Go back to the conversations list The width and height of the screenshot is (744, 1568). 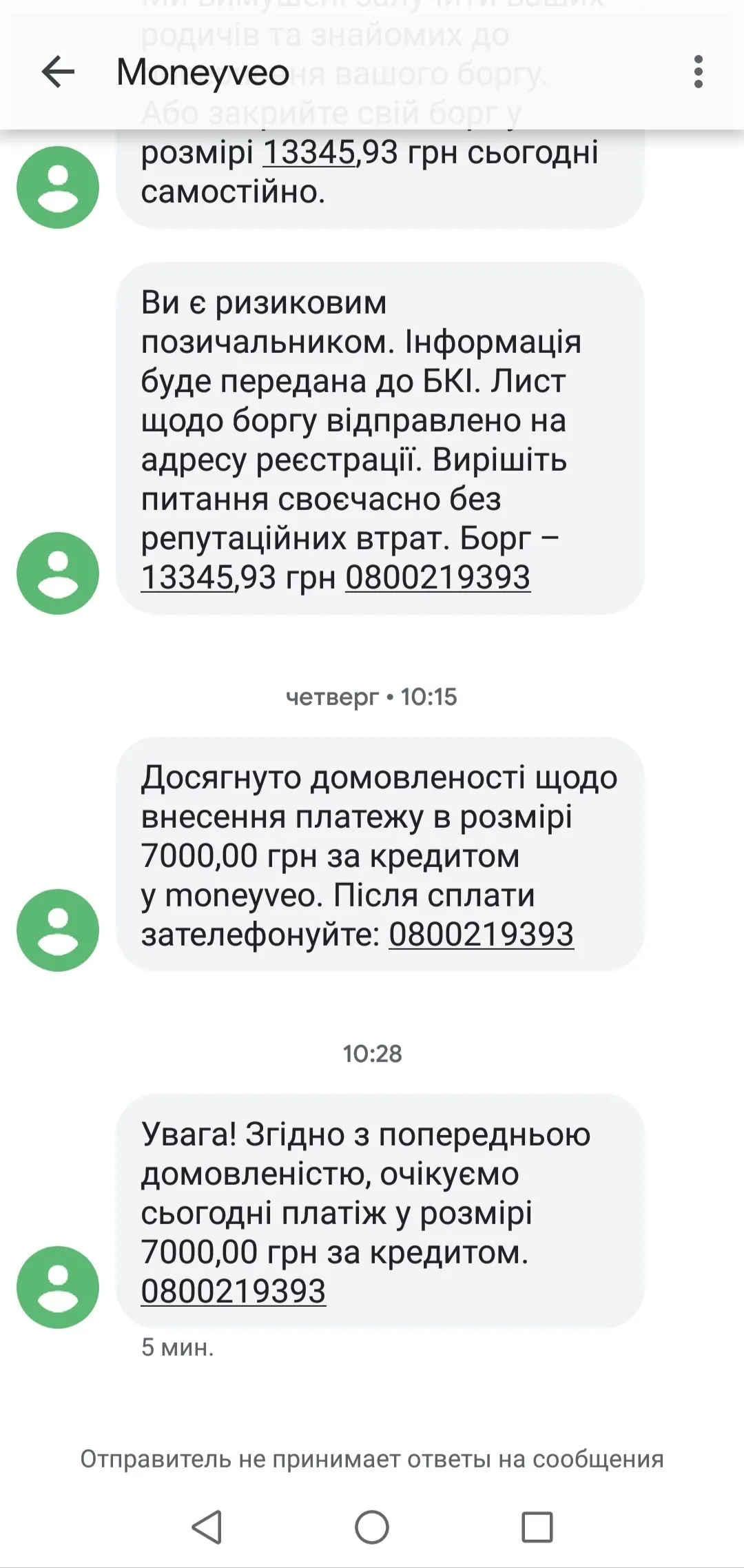[58, 72]
